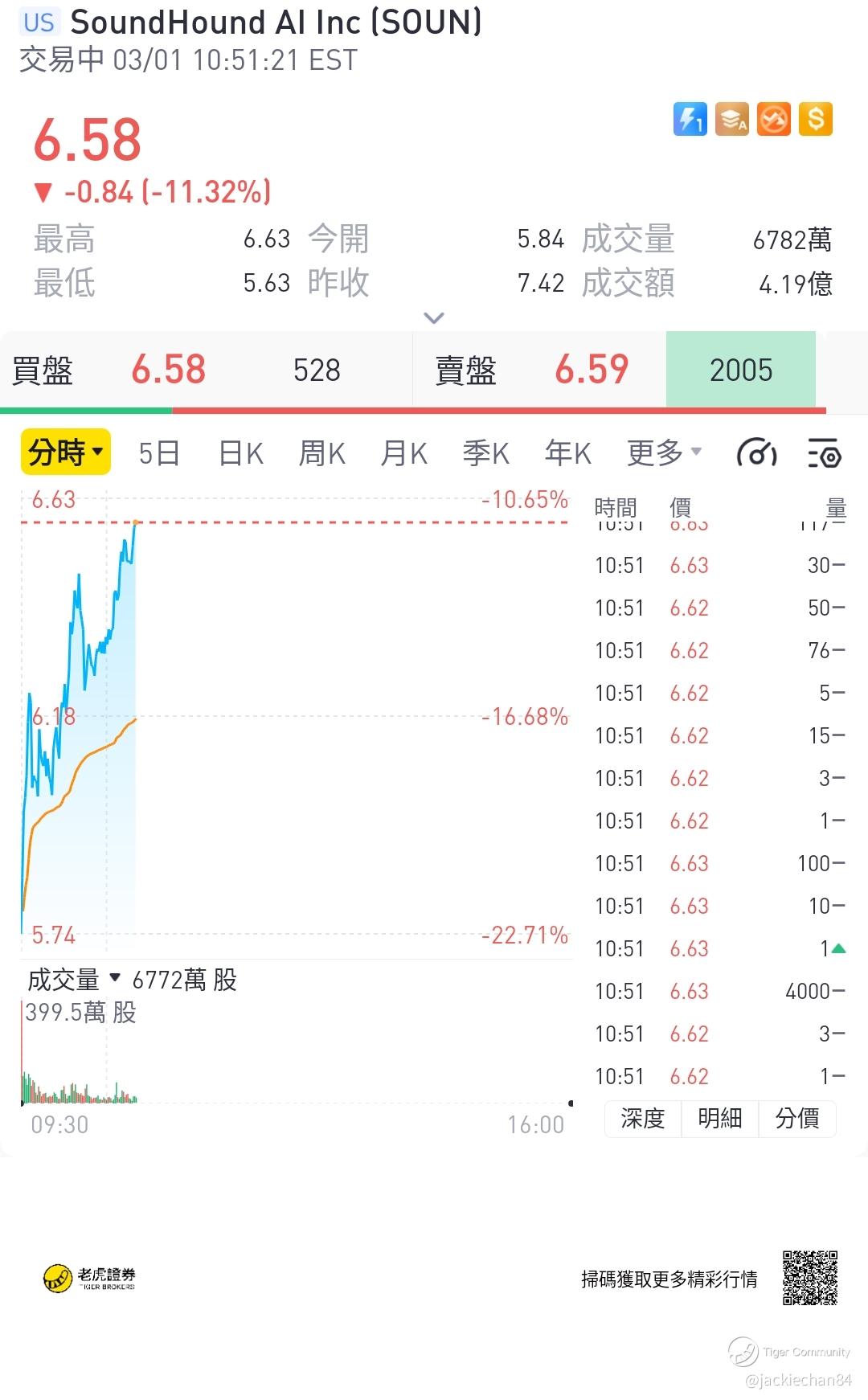This screenshot has width=868, height=1400.
Task: Switch to the 日K chart
Action: click(x=241, y=453)
